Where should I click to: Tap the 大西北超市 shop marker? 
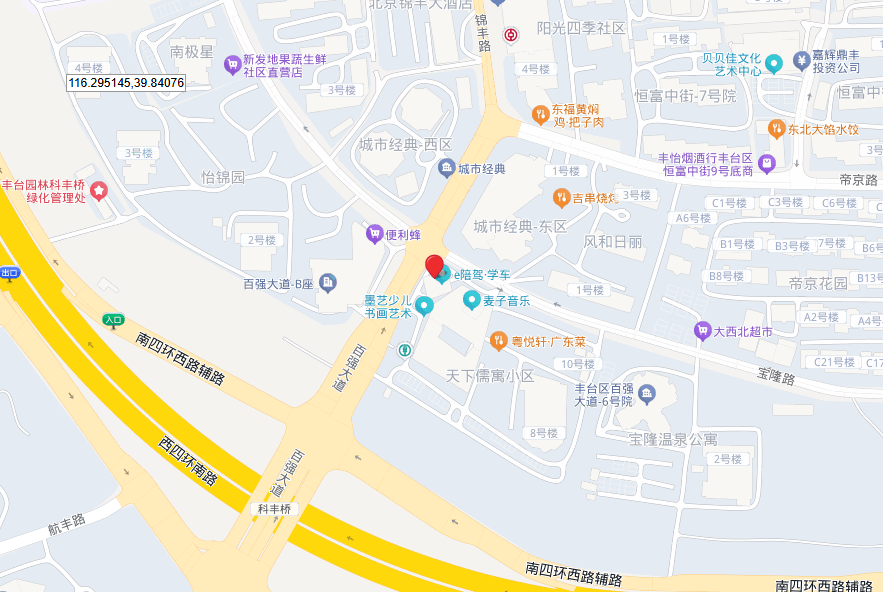point(703,330)
